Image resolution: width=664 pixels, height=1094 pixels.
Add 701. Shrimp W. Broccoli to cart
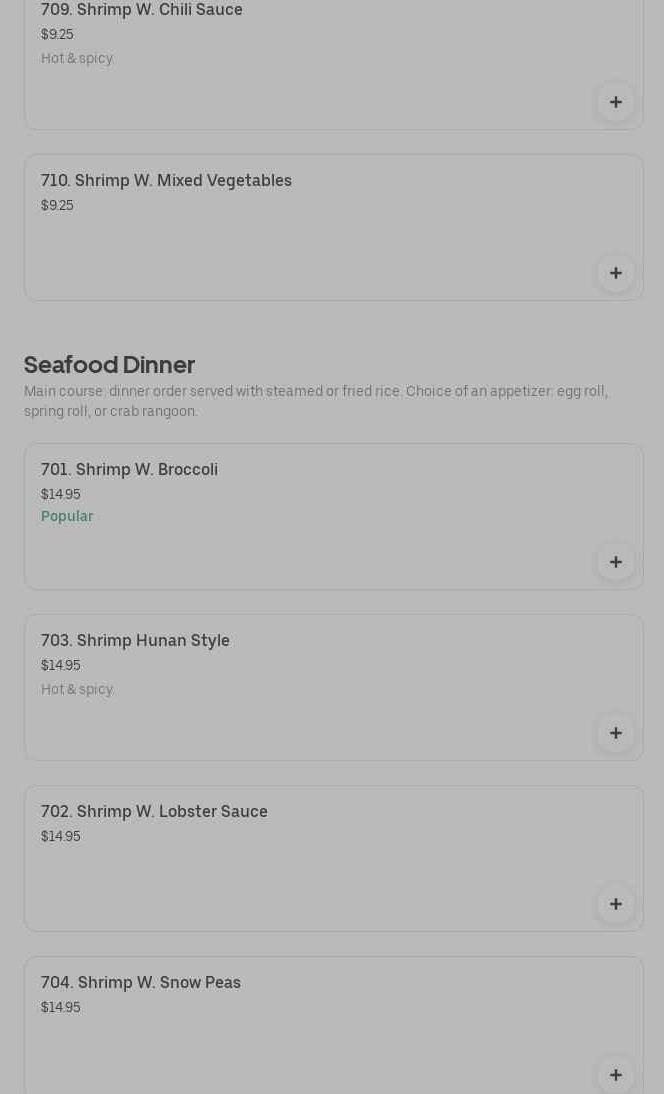point(615,562)
